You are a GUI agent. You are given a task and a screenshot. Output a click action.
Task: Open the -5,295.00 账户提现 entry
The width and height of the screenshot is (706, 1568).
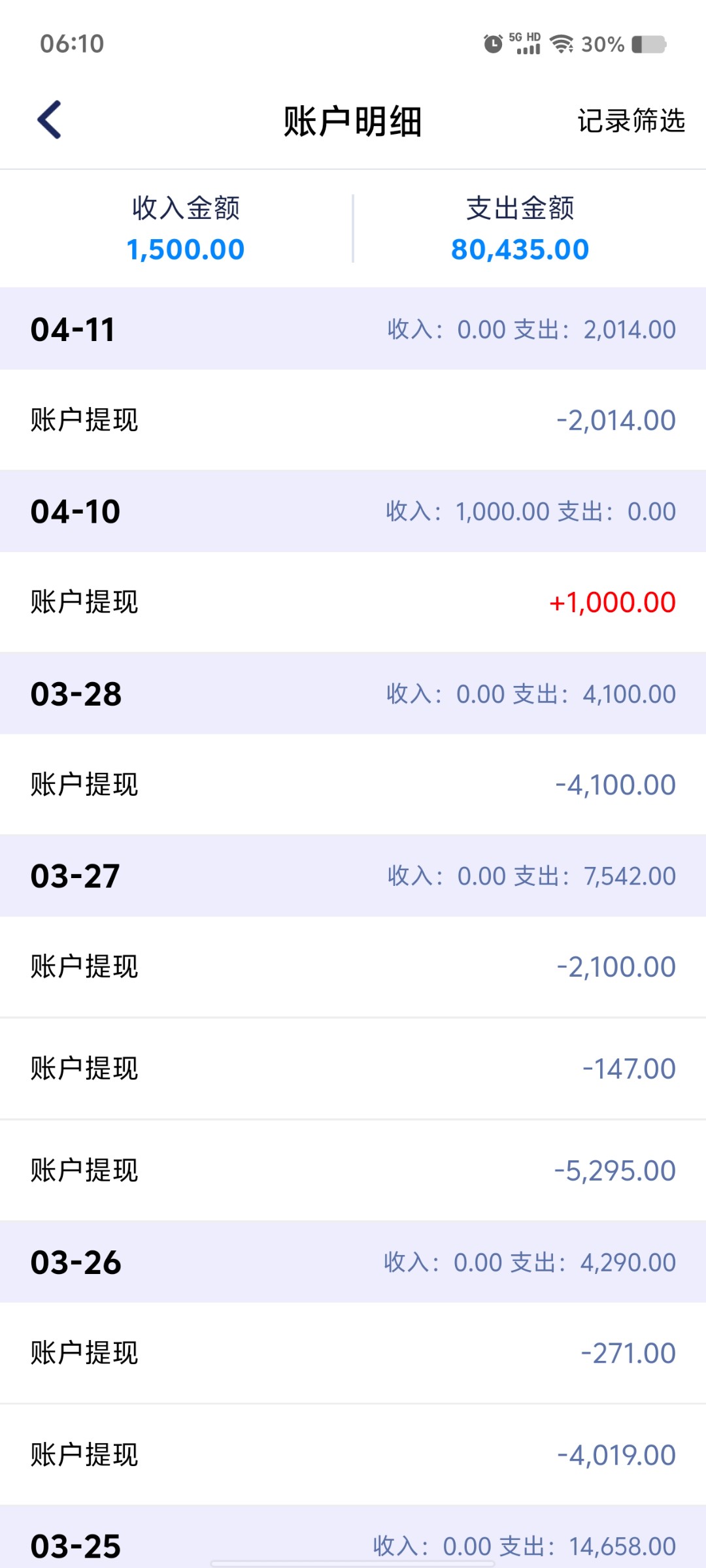pos(353,1170)
